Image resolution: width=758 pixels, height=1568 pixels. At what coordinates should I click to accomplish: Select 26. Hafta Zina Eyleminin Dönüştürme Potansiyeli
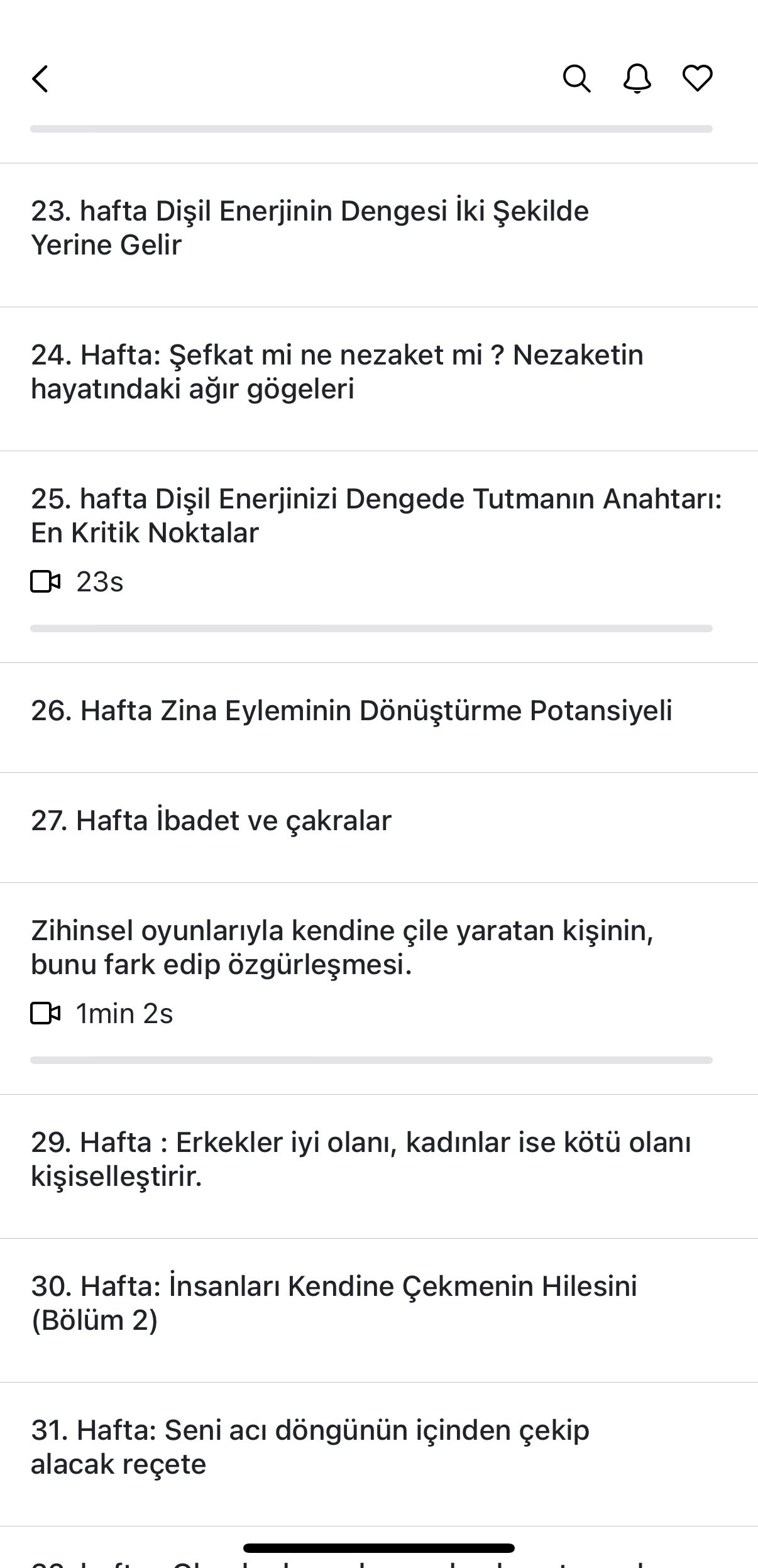351,711
